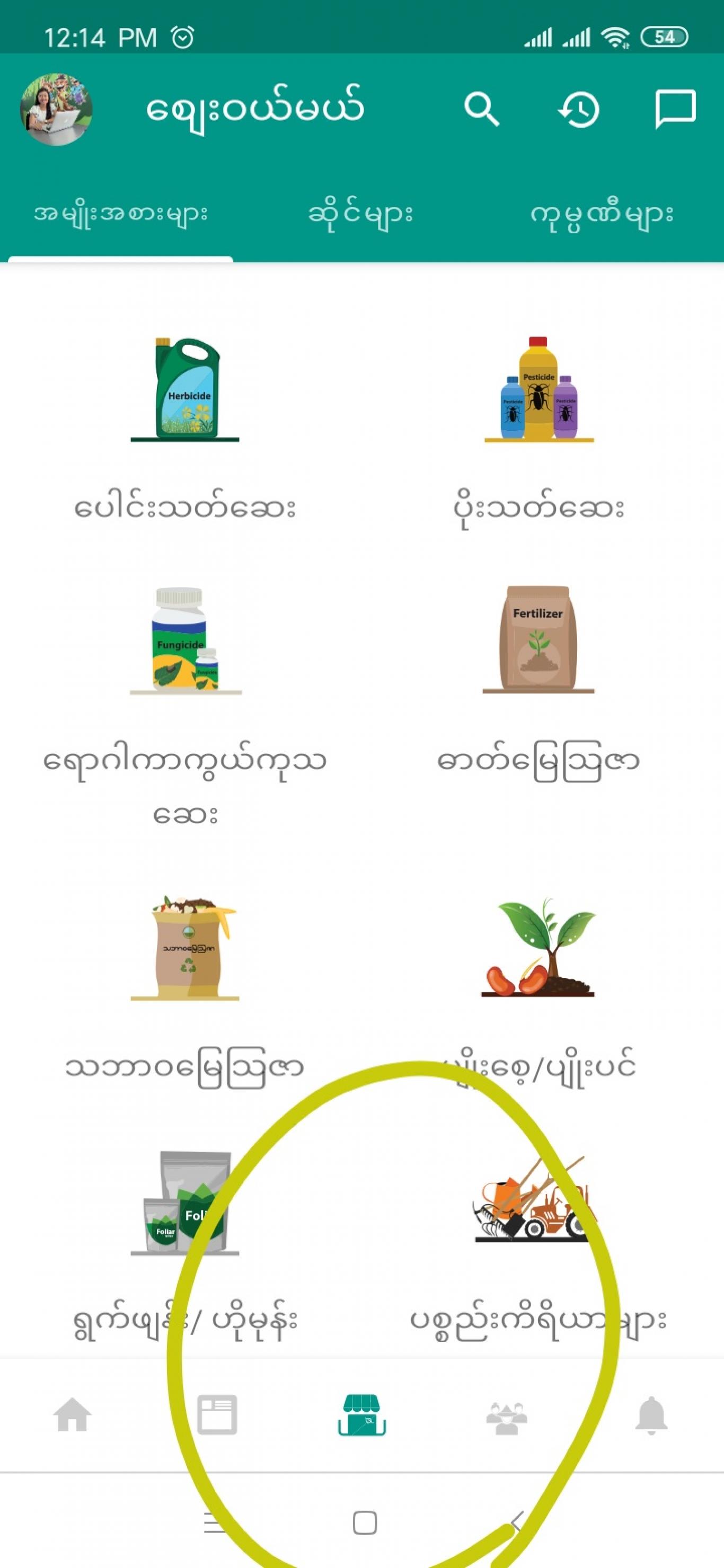724x1568 pixels.
Task: Open the chat messages icon
Action: (675, 110)
